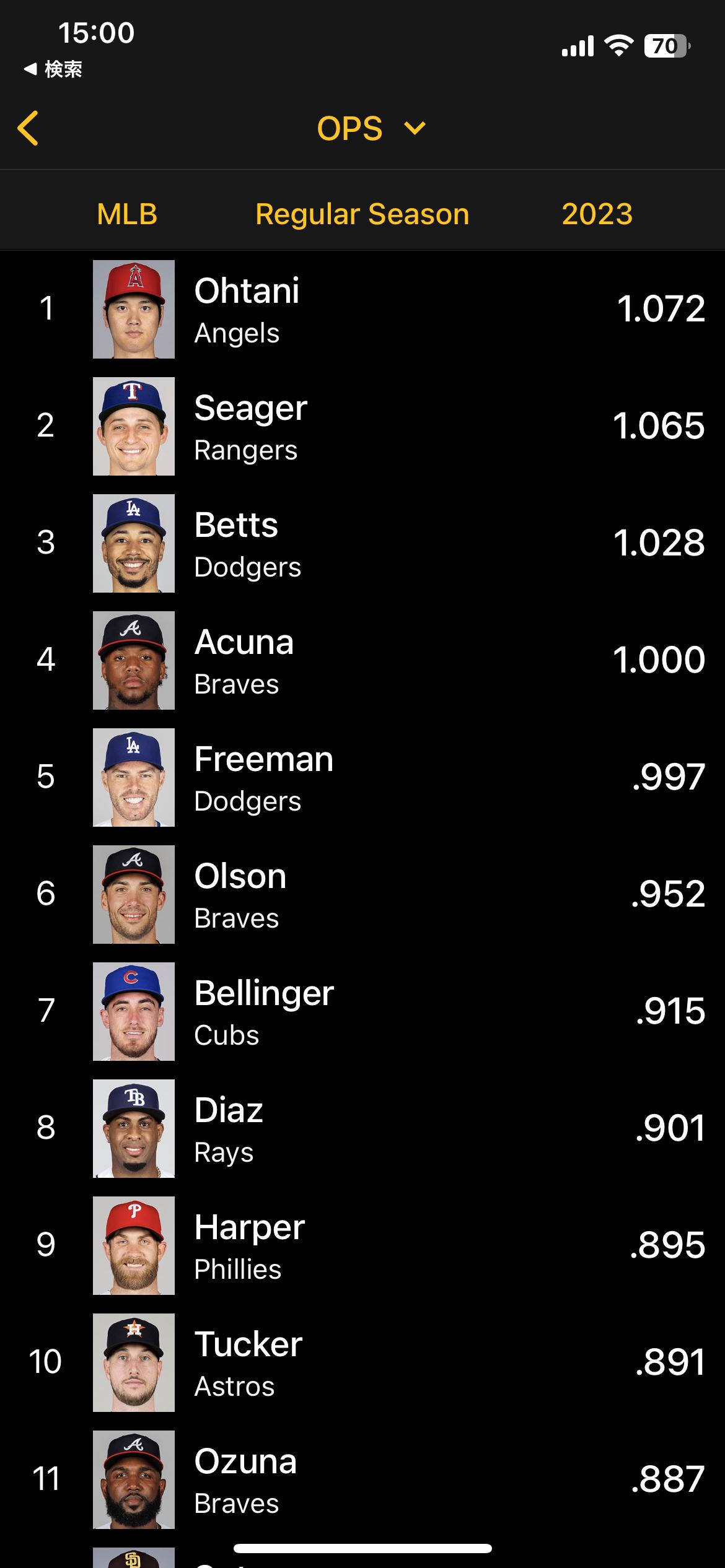Viewport: 725px width, 1568px height.
Task: Go back using the yellow arrow
Action: coord(29,128)
